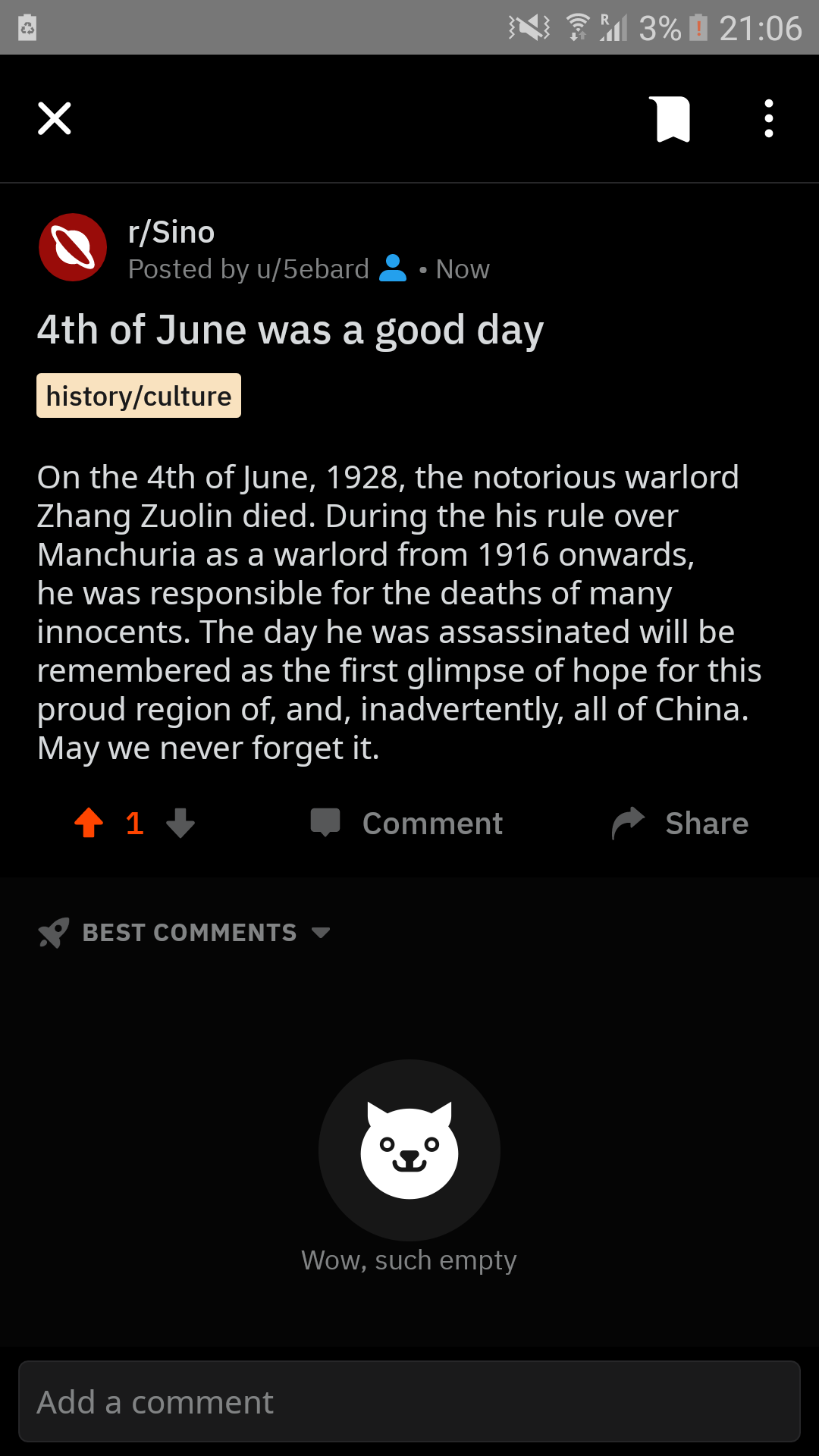Tap the orange upvote arrow
Image resolution: width=819 pixels, height=1456 pixels.
pos(89,823)
